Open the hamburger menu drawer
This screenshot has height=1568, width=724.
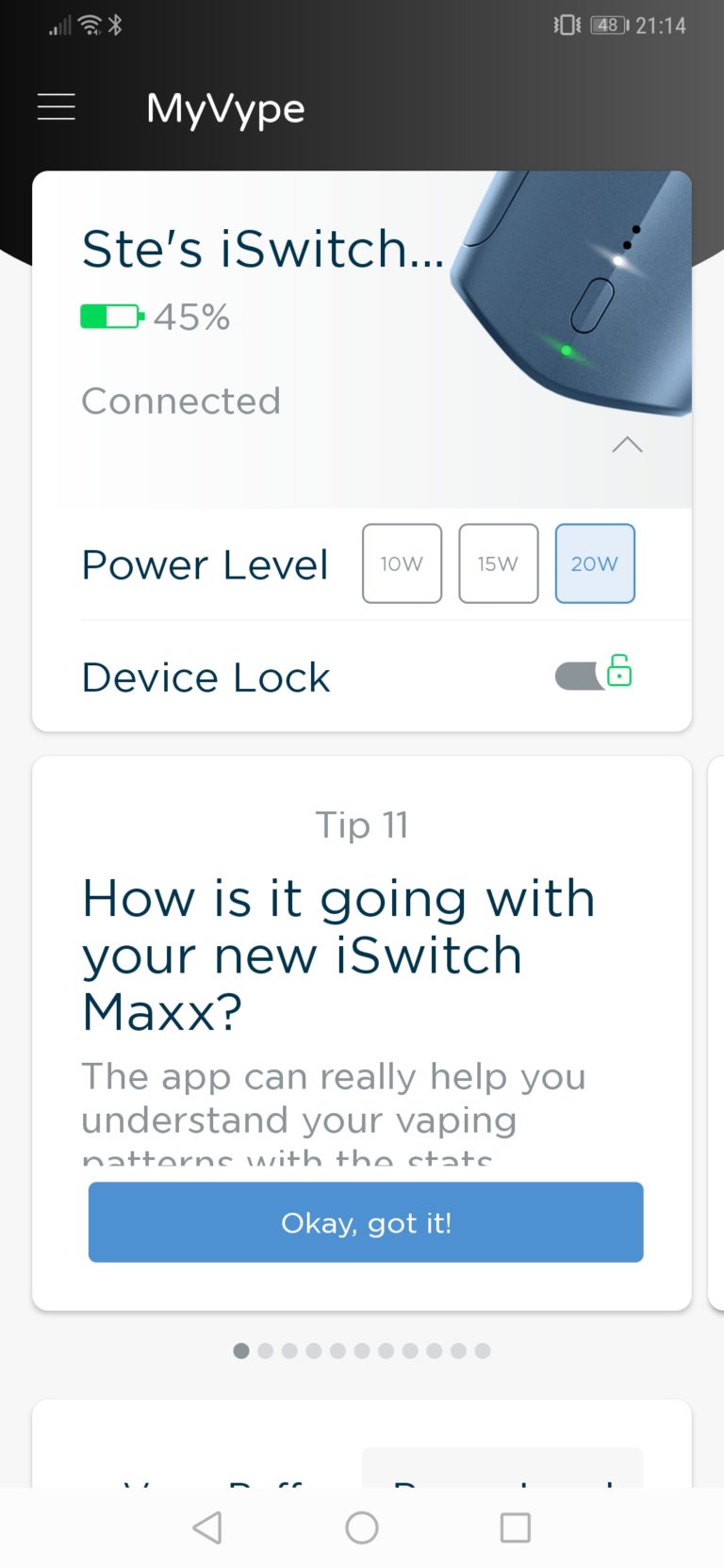click(x=56, y=107)
